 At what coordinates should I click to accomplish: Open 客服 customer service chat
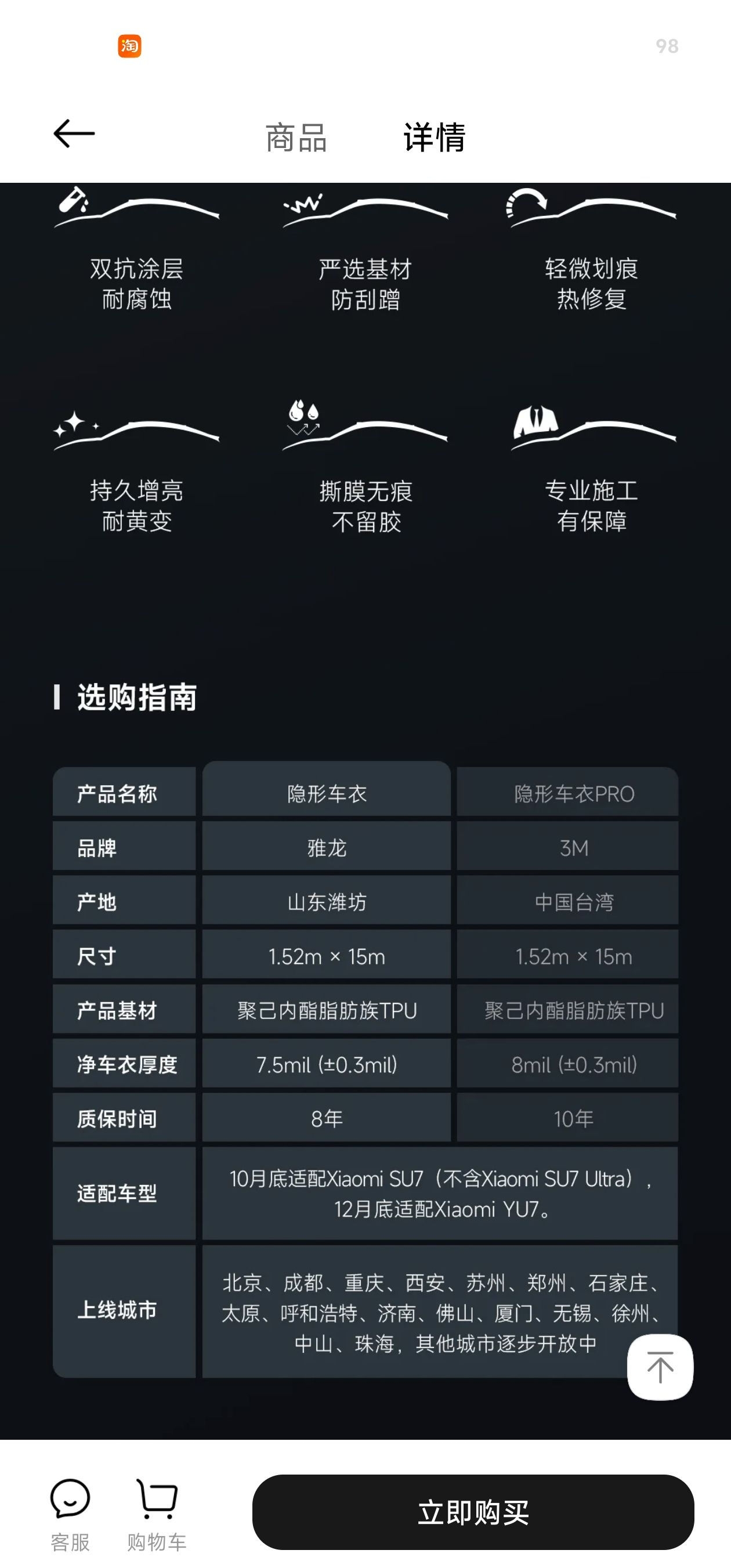[70, 1515]
